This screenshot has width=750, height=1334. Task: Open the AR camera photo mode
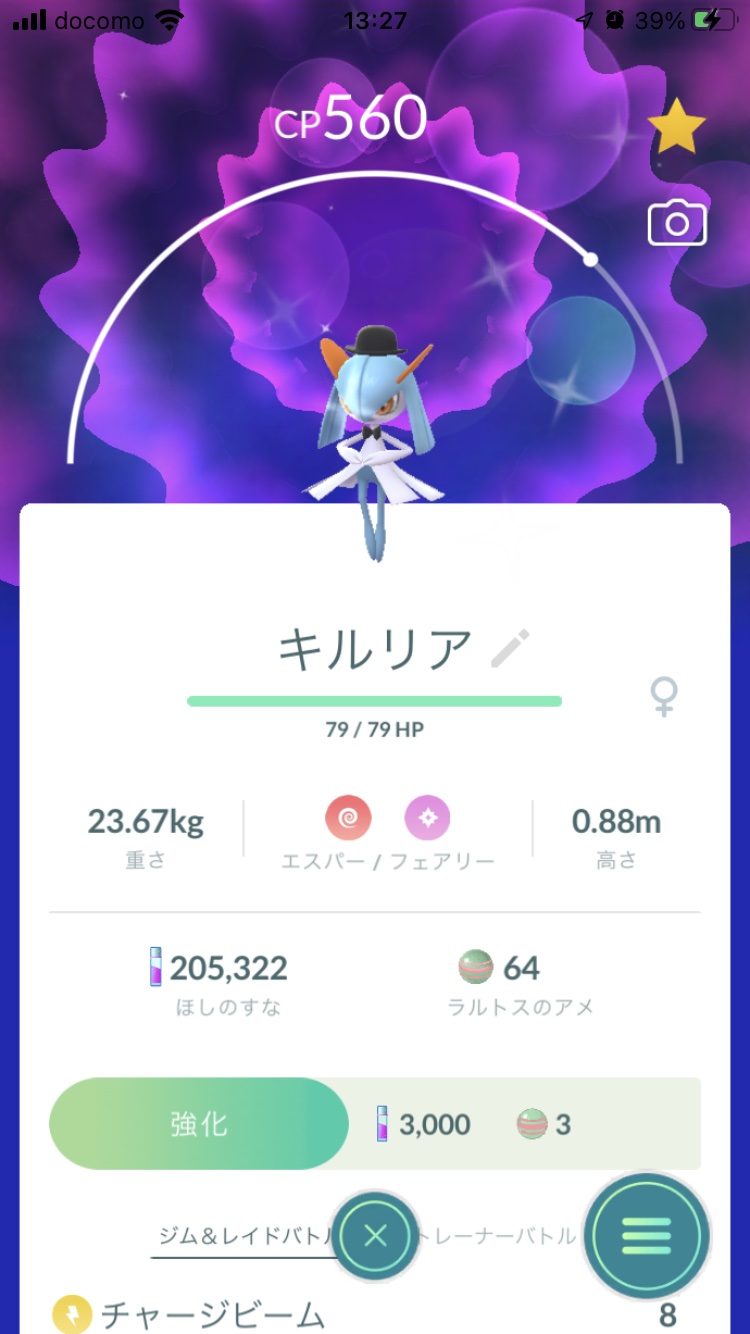point(677,223)
